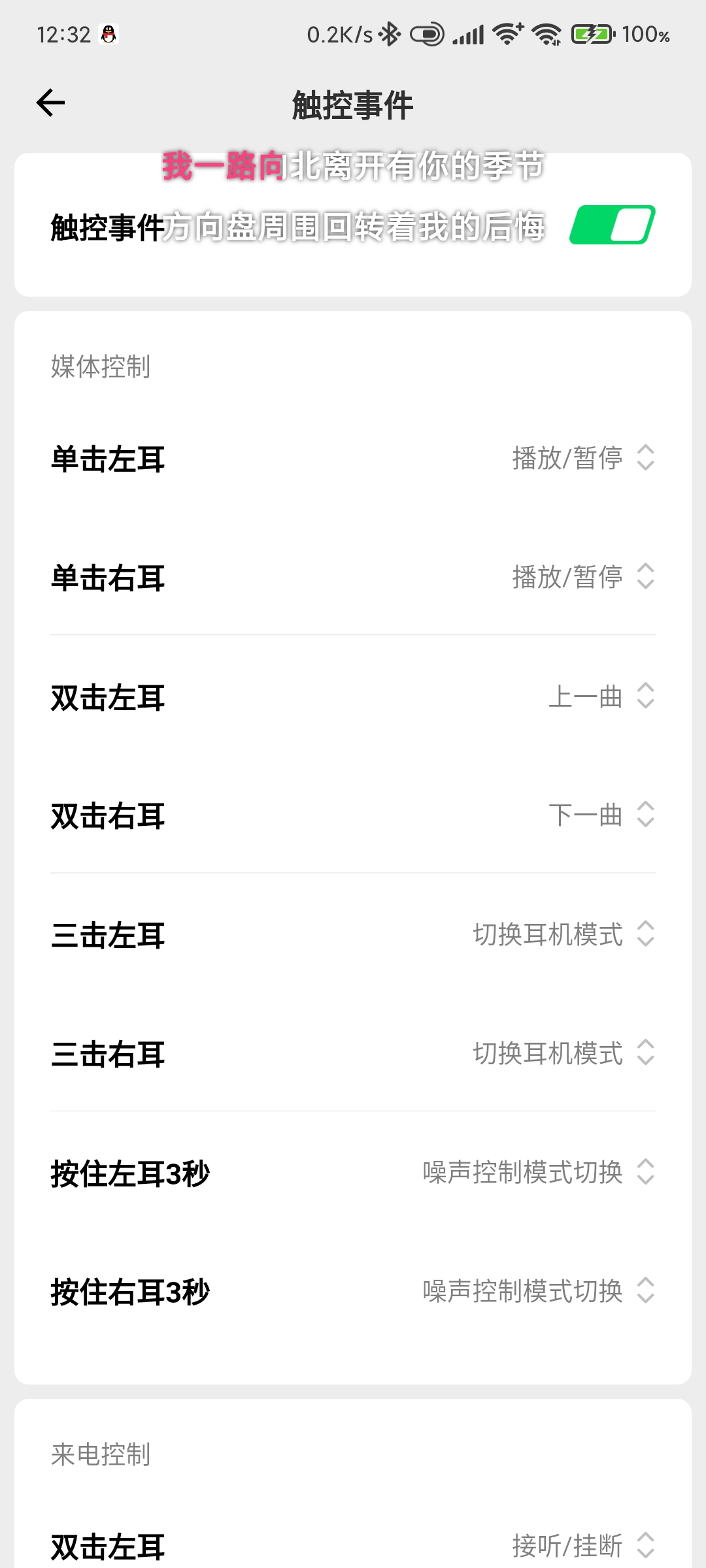Toggle the 触控事件 switch off
The width and height of the screenshot is (706, 1568).
(x=612, y=225)
